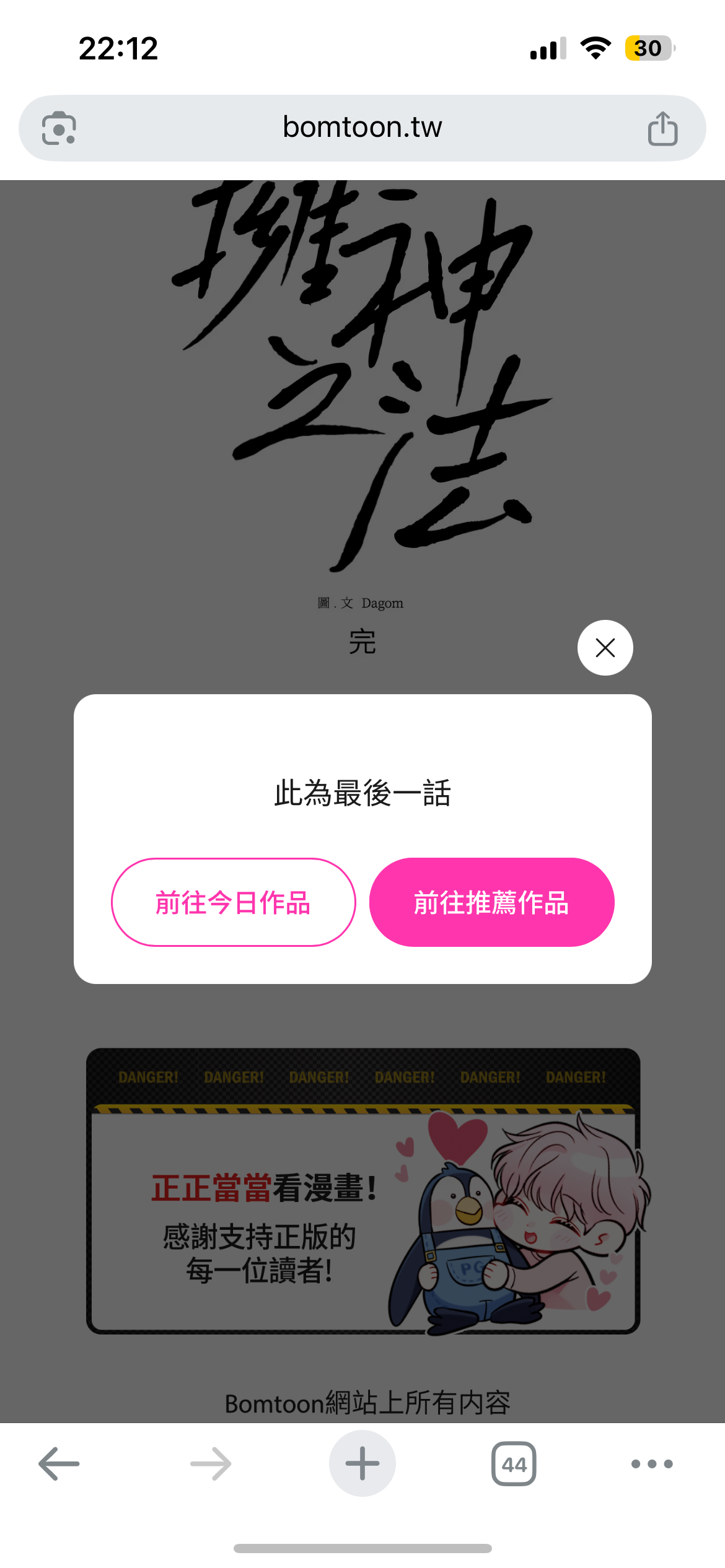The width and height of the screenshot is (725, 1568).
Task: Share this page via share icon
Action: pos(662,129)
